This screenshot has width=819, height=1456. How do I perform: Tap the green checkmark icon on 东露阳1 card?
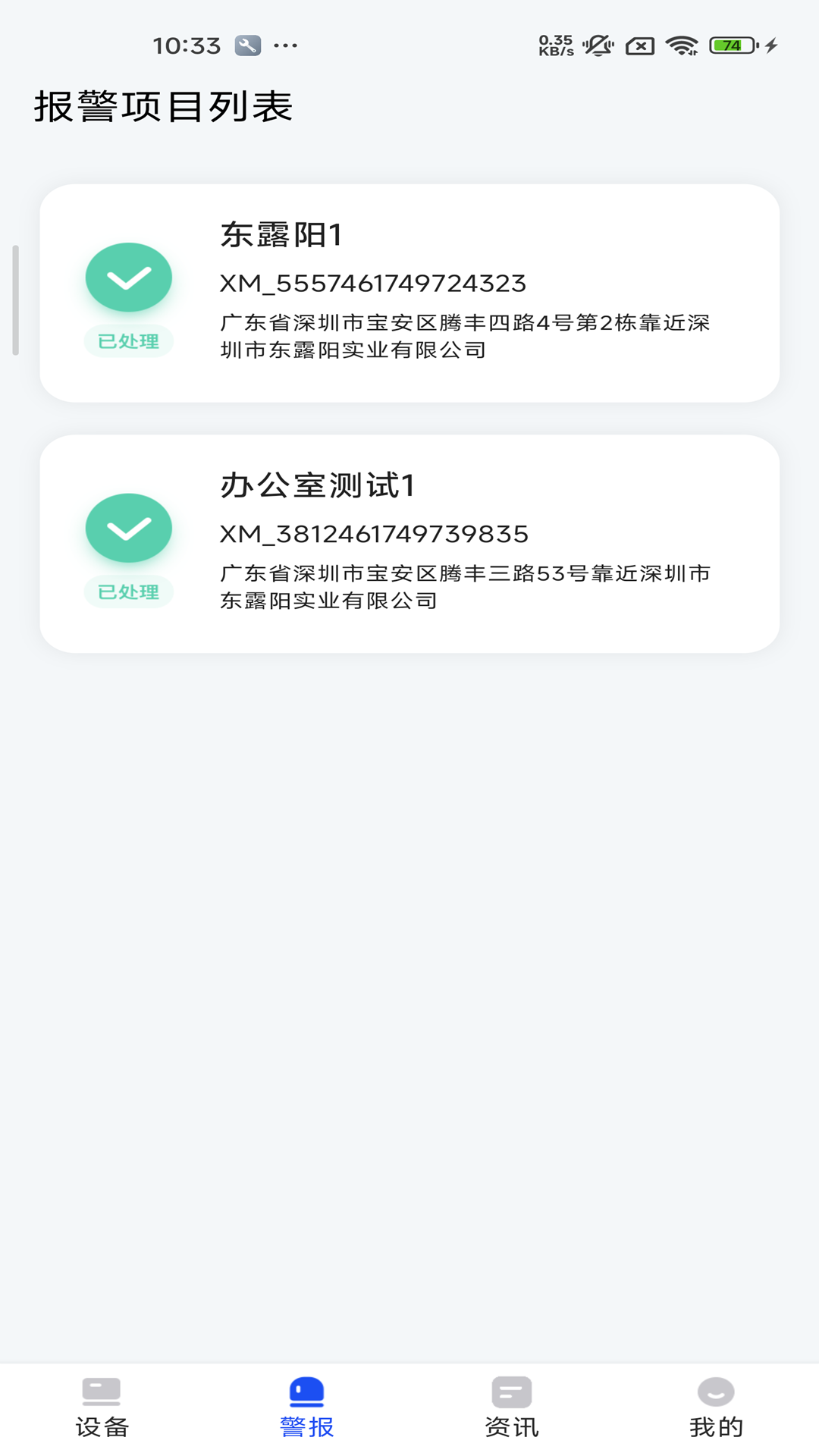coord(129,278)
